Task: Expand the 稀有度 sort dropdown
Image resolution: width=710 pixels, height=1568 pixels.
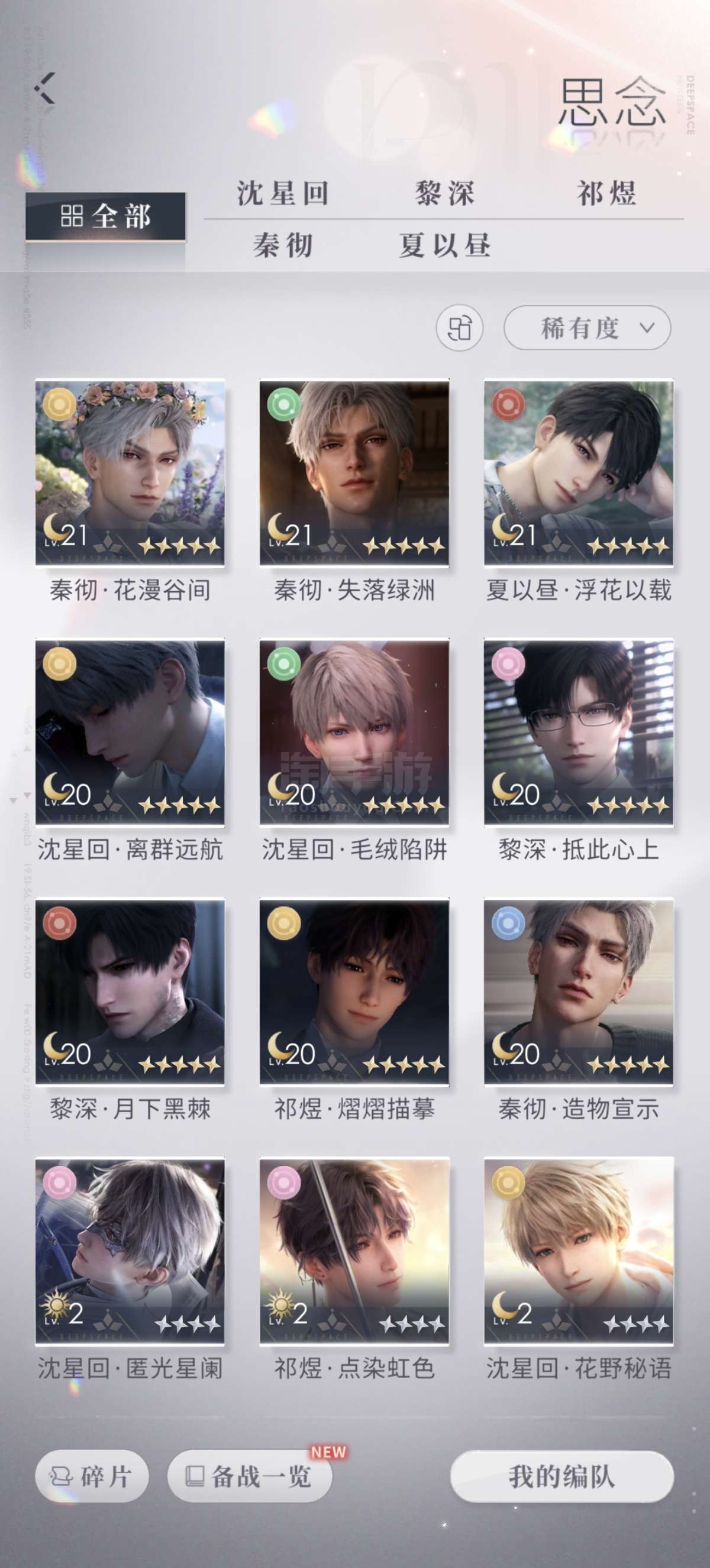Action: (587, 328)
